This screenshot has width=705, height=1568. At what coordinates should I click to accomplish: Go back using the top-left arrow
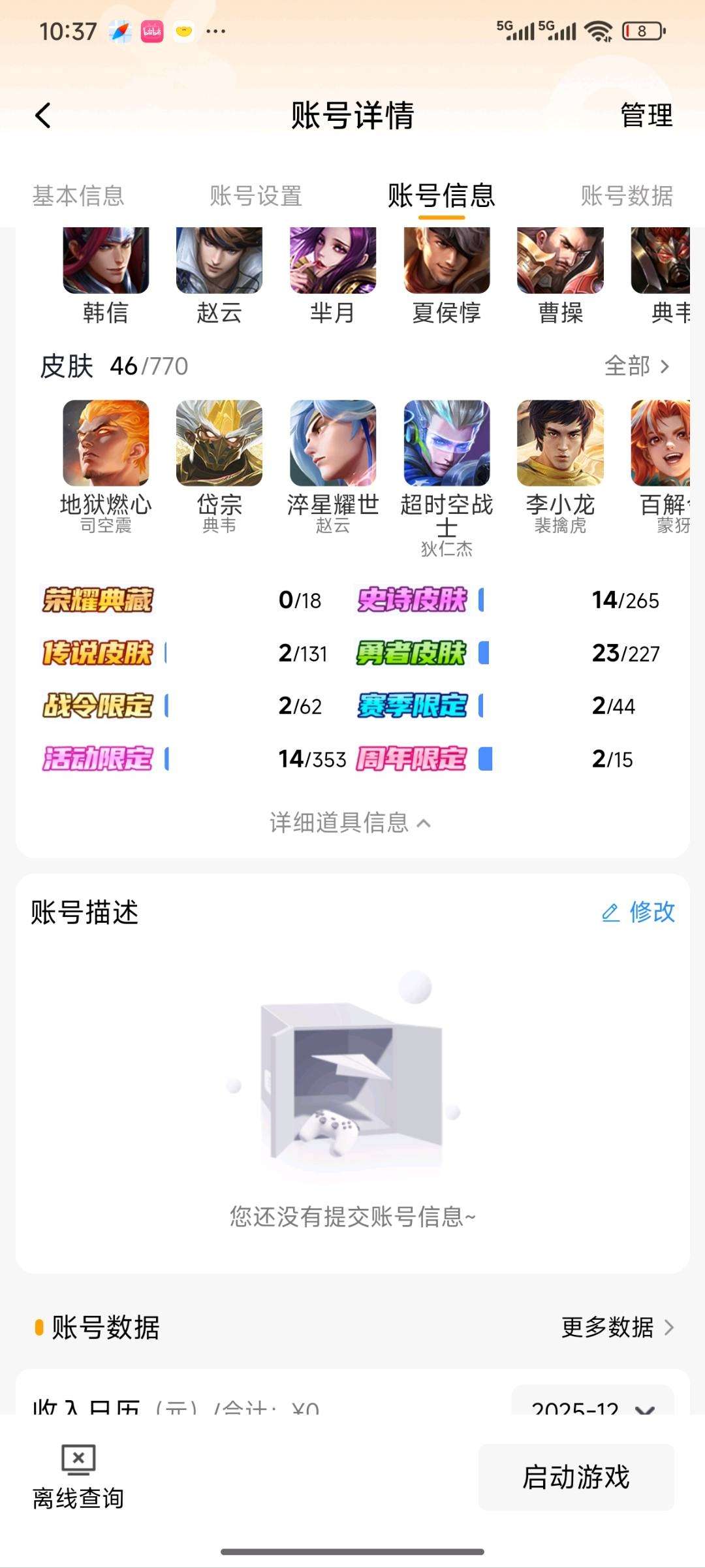43,116
